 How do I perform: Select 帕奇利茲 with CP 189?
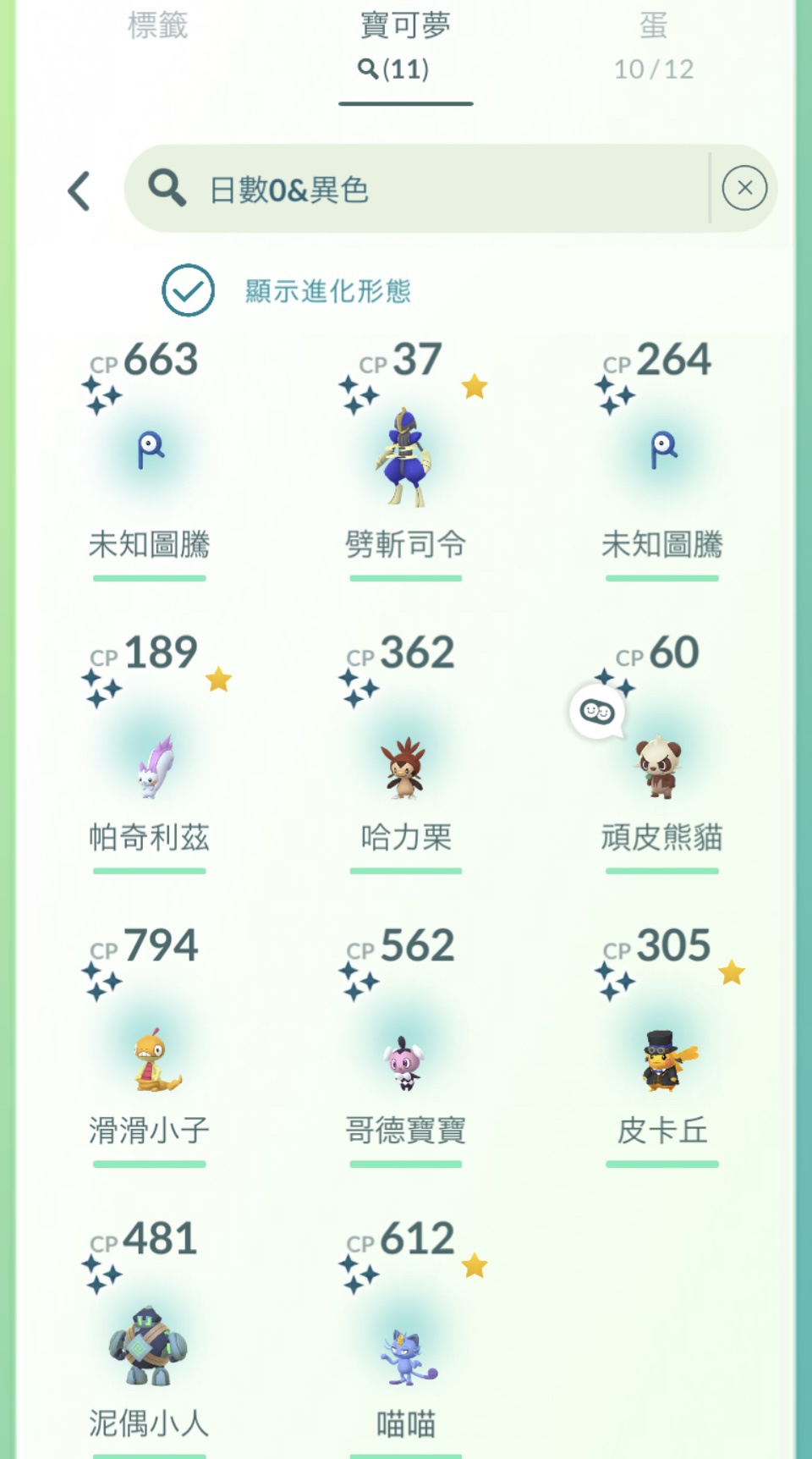[150, 766]
